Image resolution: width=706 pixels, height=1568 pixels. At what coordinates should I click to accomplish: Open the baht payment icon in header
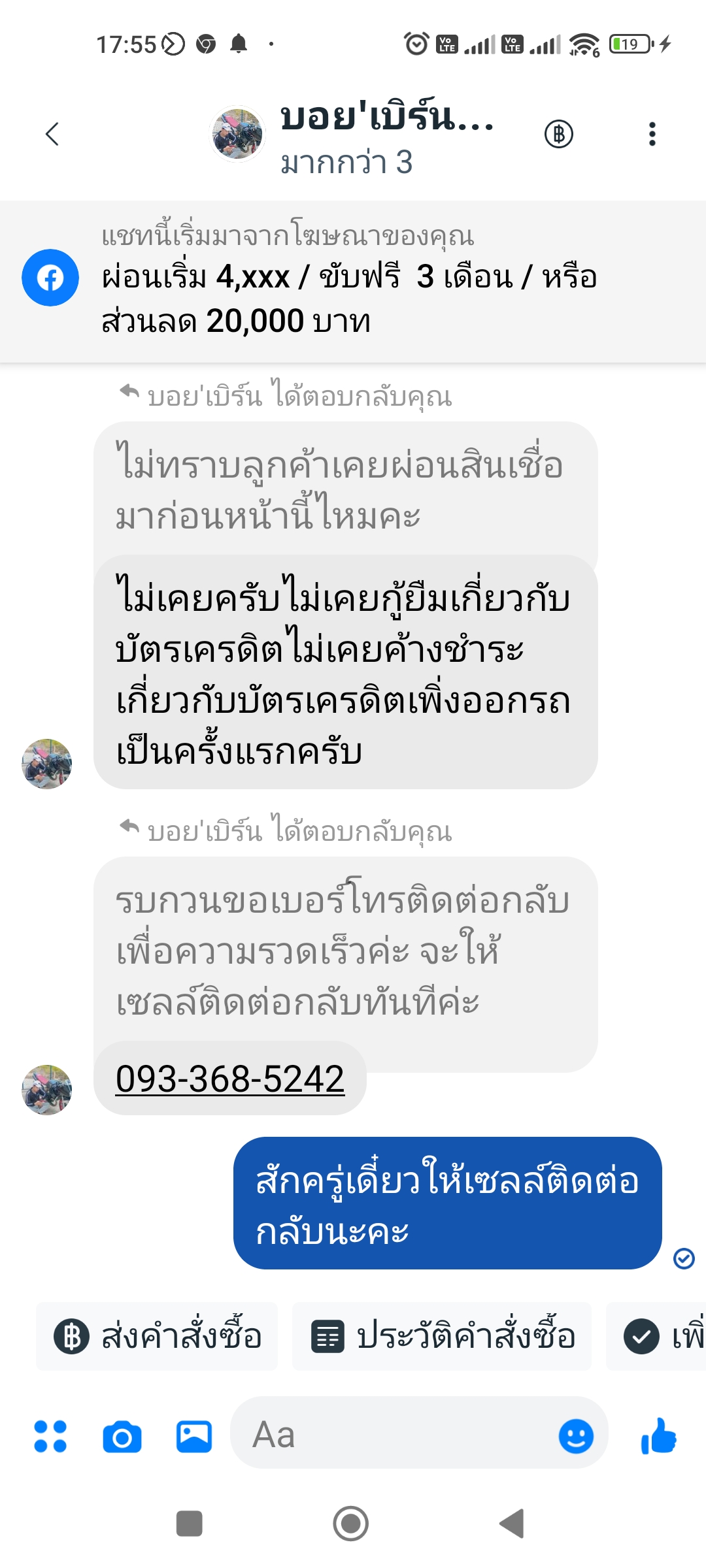coord(559,134)
